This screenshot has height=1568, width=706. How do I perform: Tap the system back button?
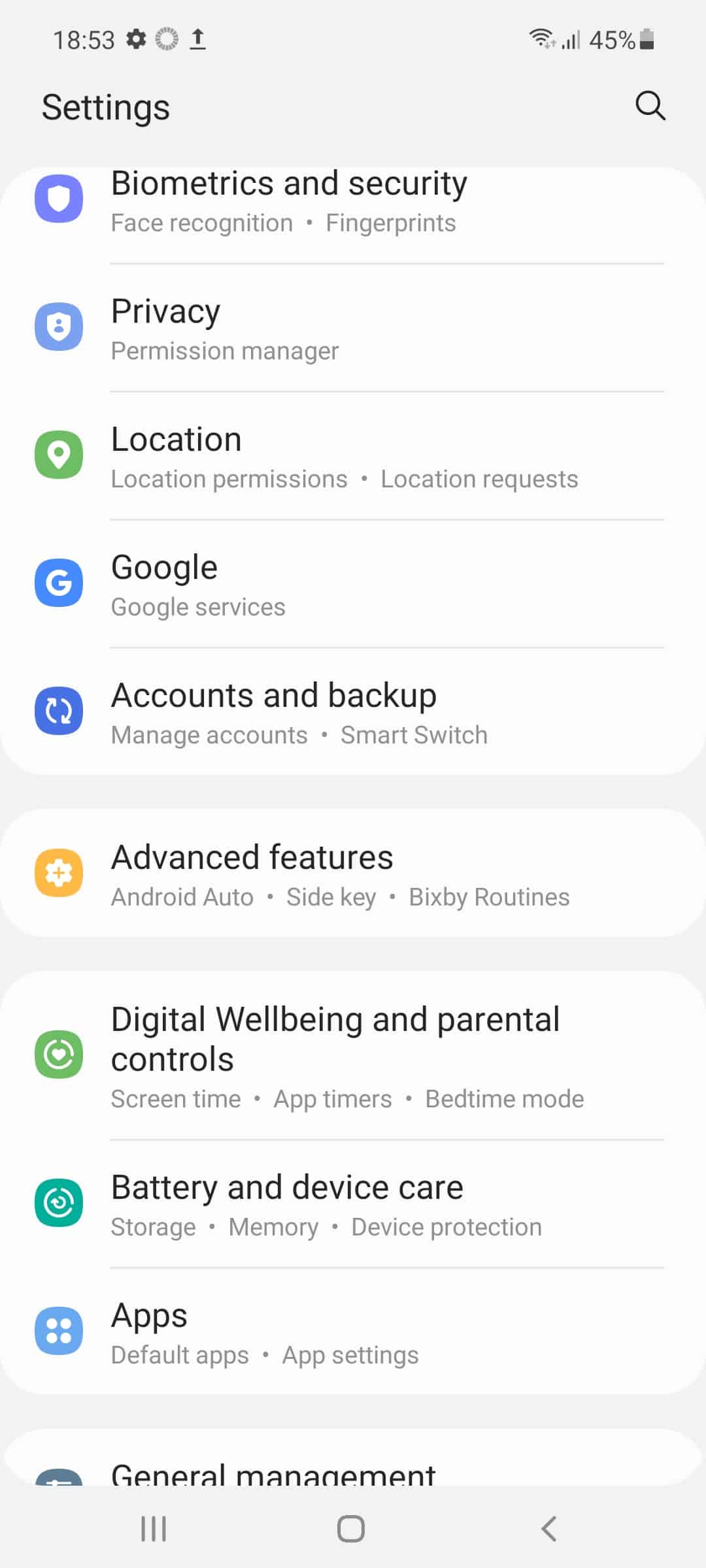tap(549, 1529)
